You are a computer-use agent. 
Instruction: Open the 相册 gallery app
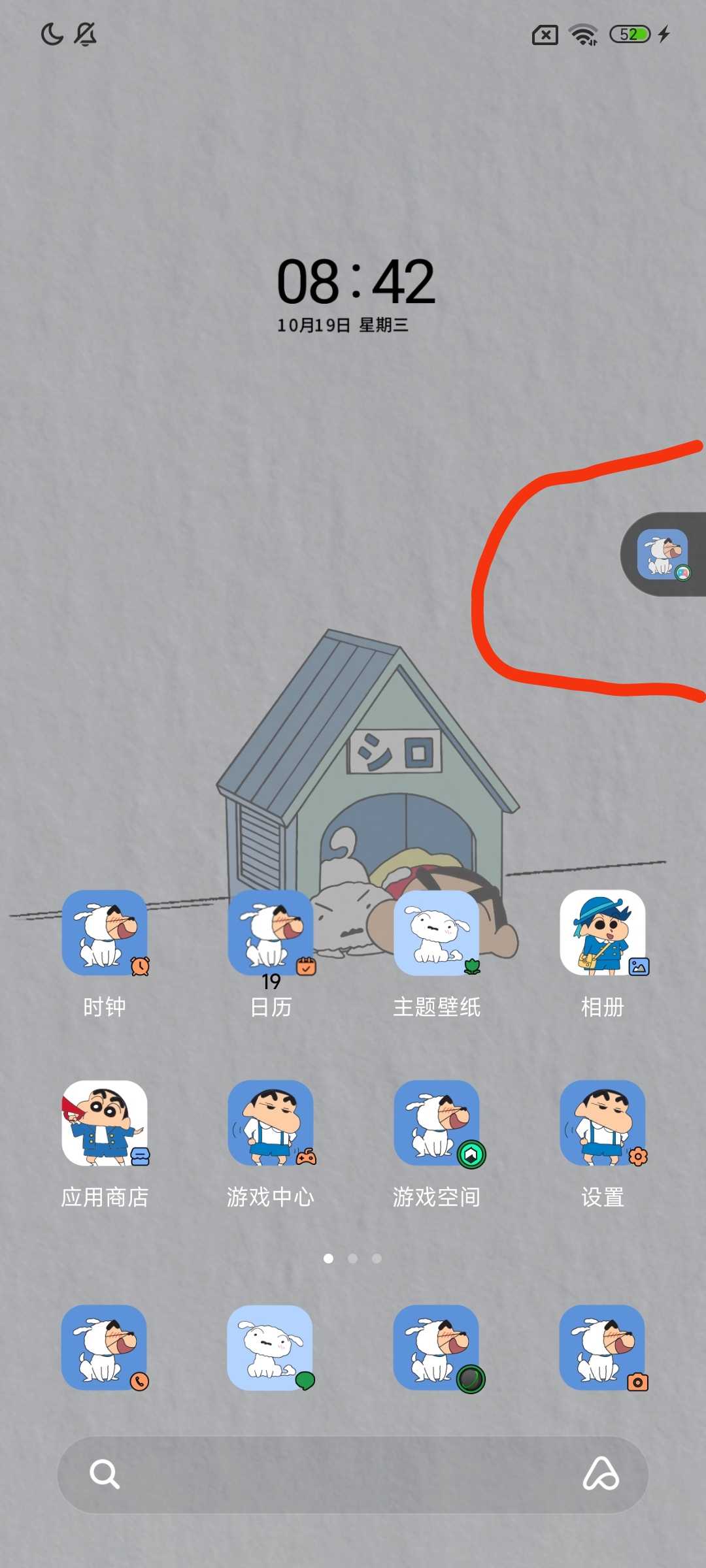[x=603, y=933]
